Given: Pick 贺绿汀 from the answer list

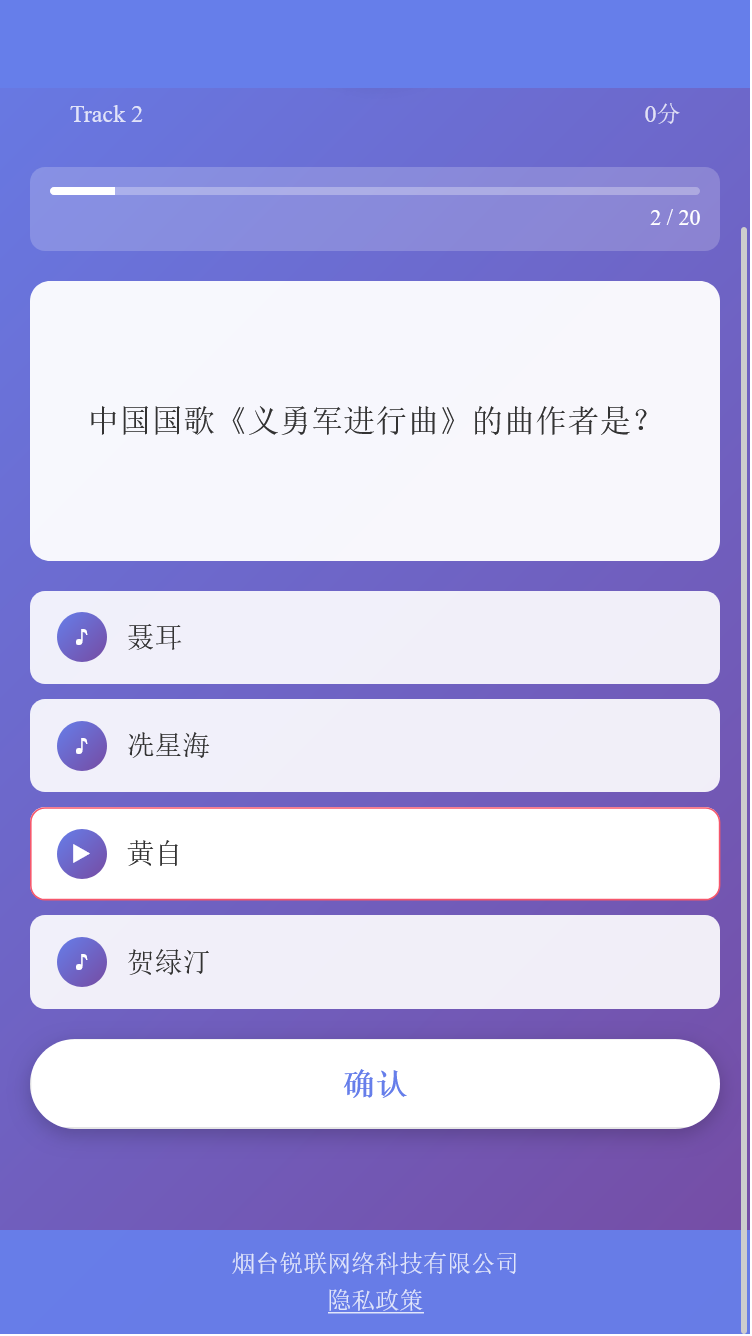Looking at the screenshot, I should pos(375,961).
